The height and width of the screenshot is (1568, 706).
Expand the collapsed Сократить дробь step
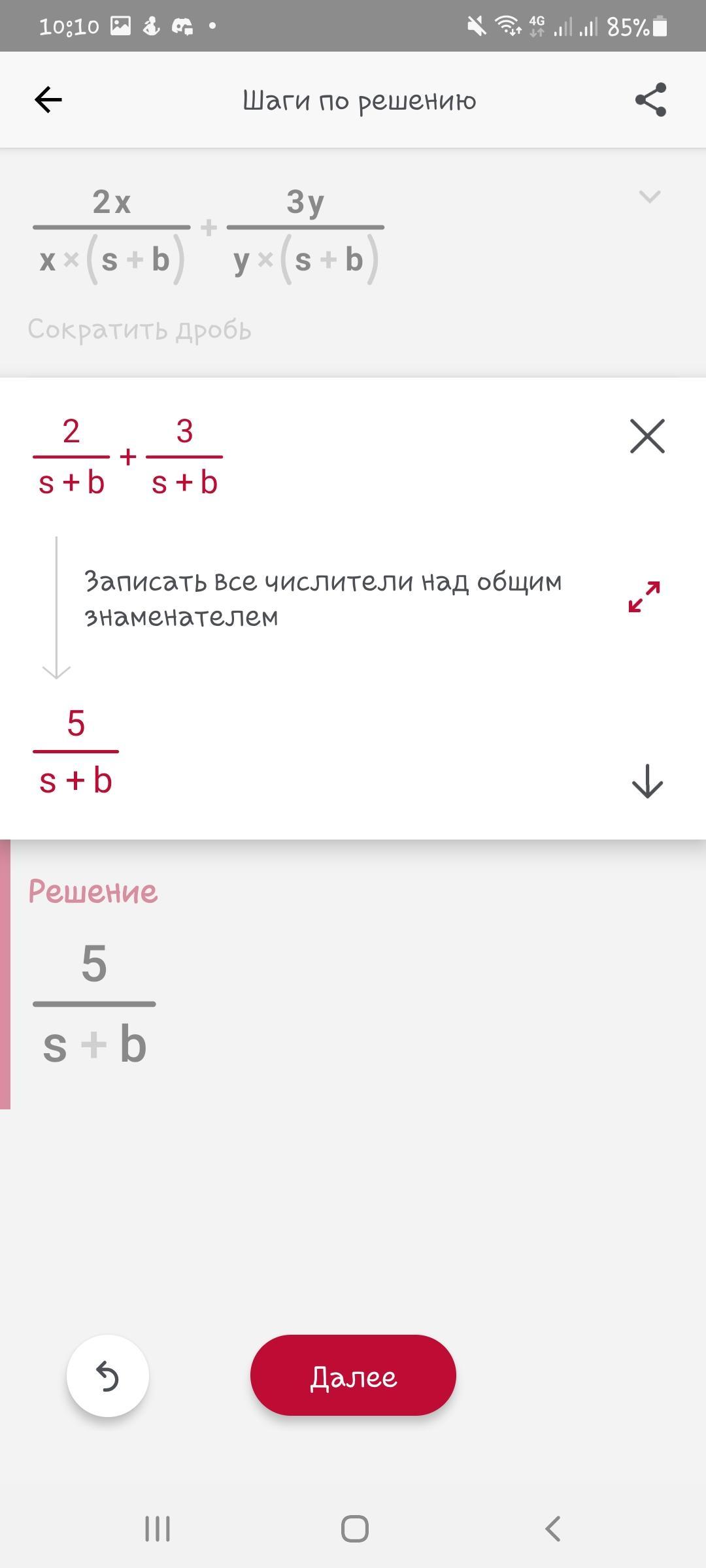point(649,196)
